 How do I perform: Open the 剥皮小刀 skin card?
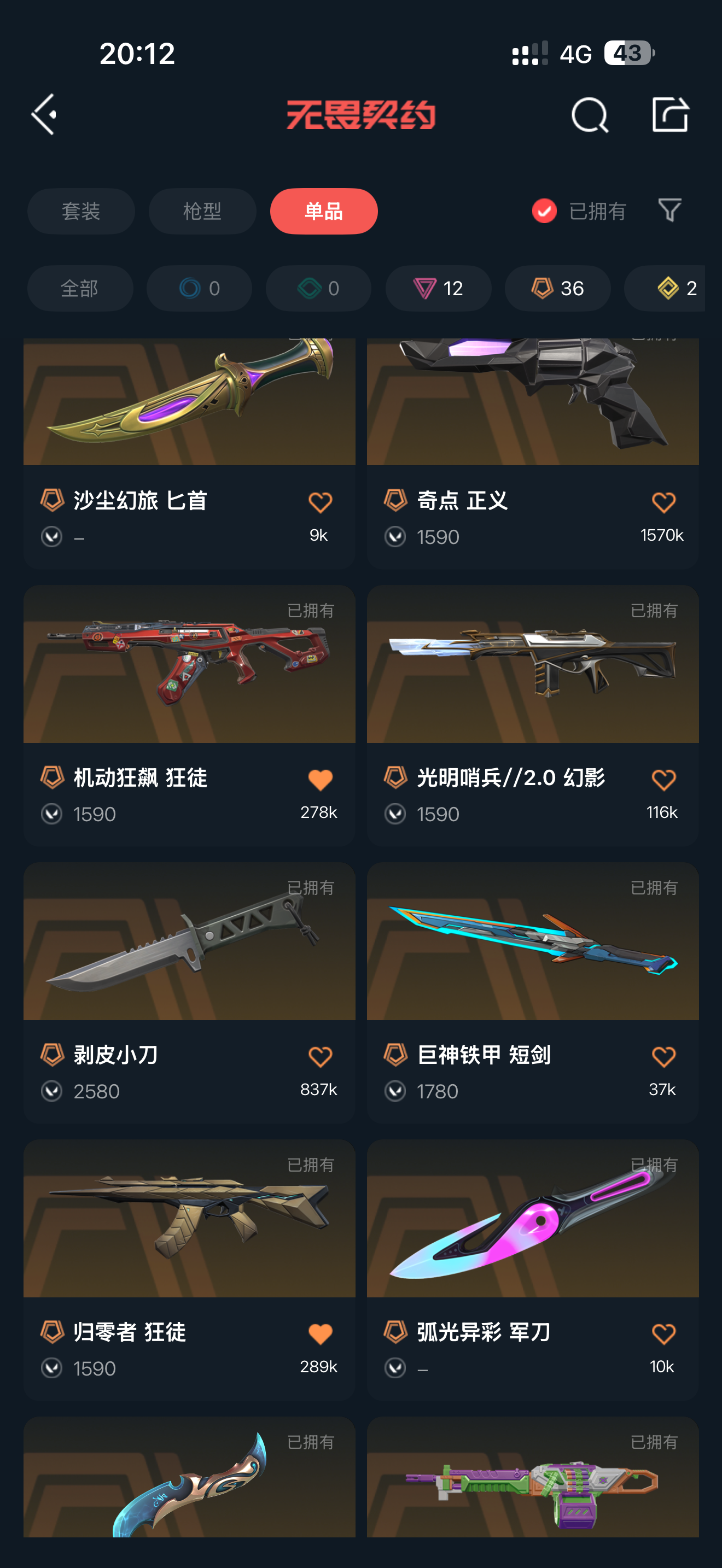point(189,950)
